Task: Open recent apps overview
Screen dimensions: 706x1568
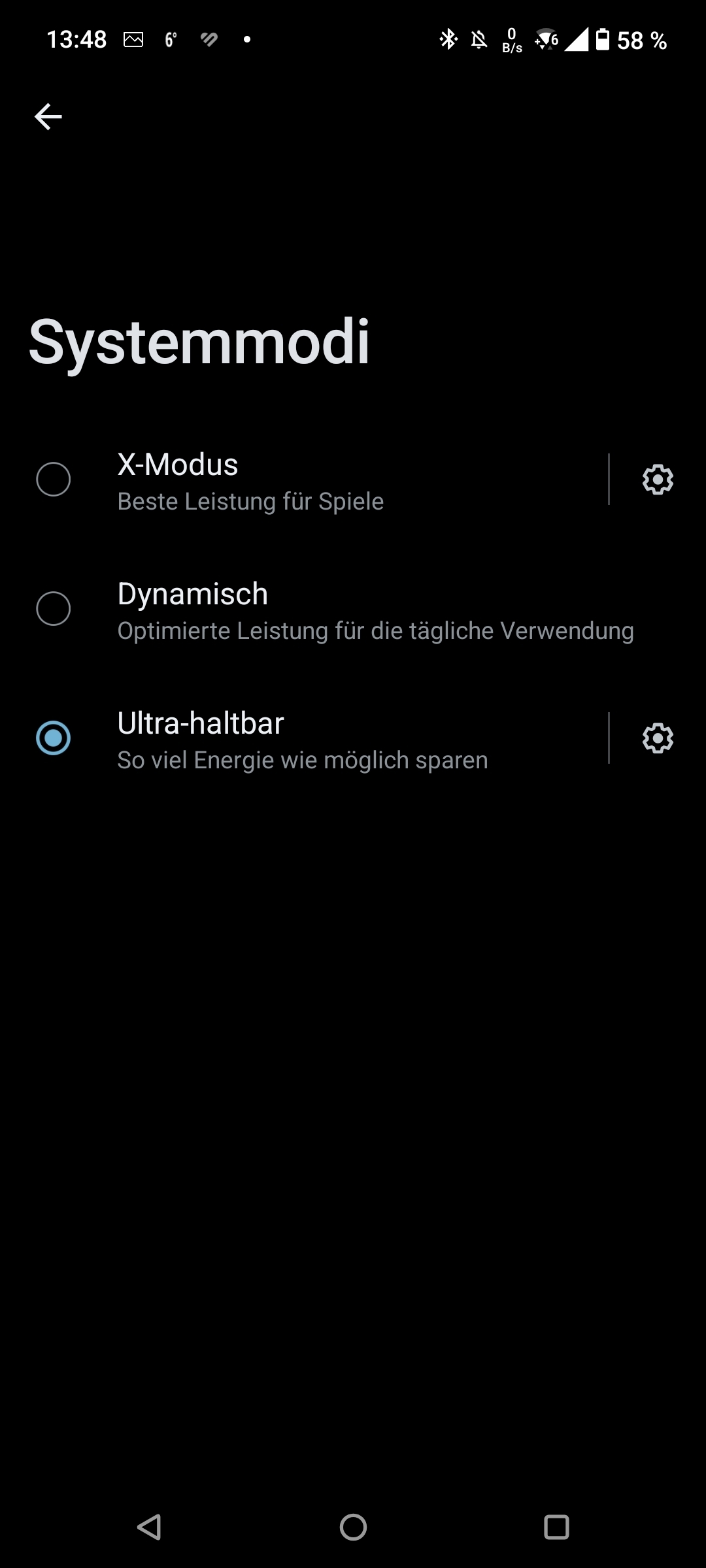Action: [x=556, y=1527]
